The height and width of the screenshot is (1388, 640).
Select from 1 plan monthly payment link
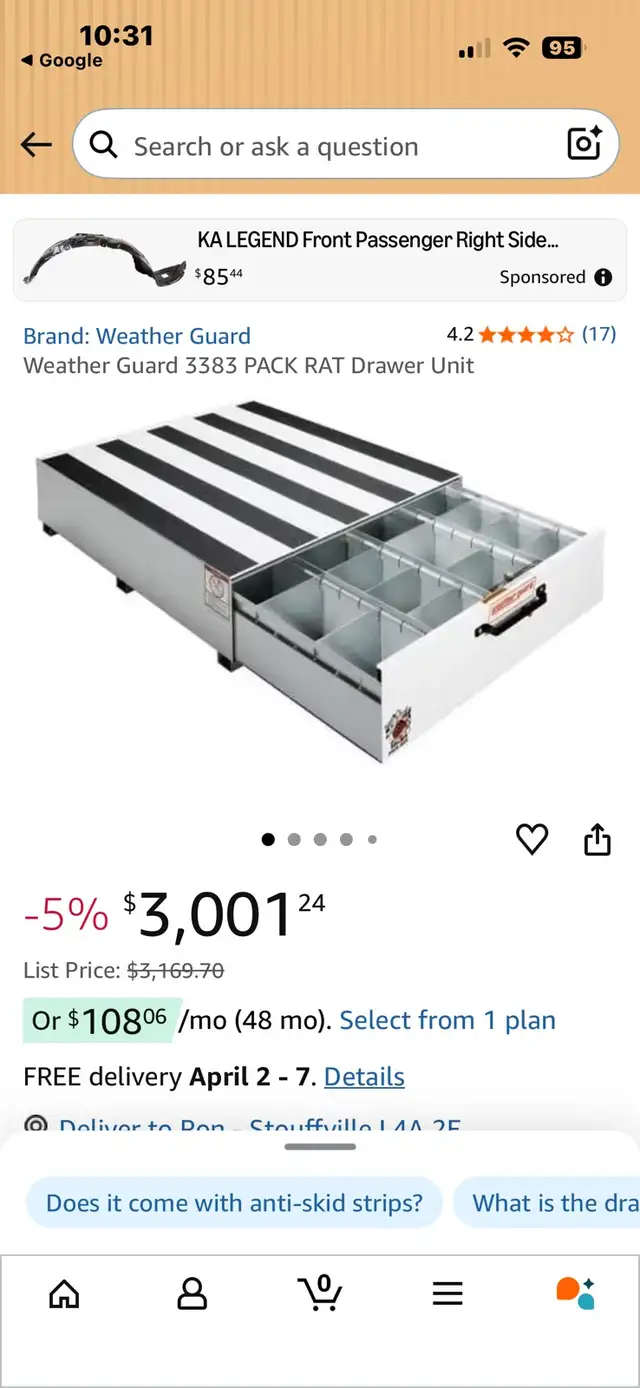pyautogui.click(x=447, y=1021)
